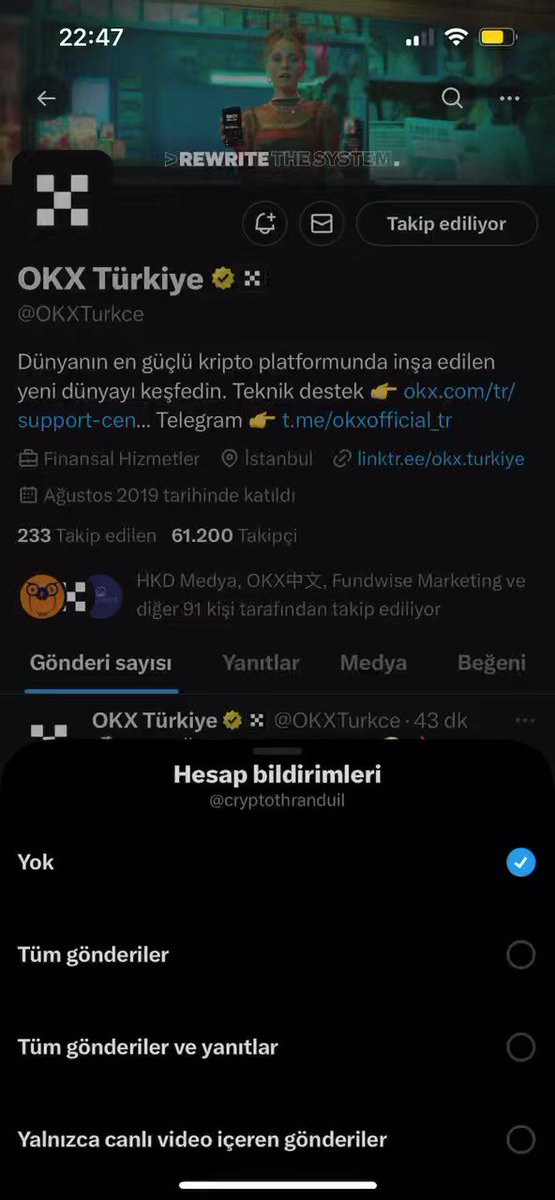
Task: Tap the Takip ediliyor button
Action: point(446,224)
